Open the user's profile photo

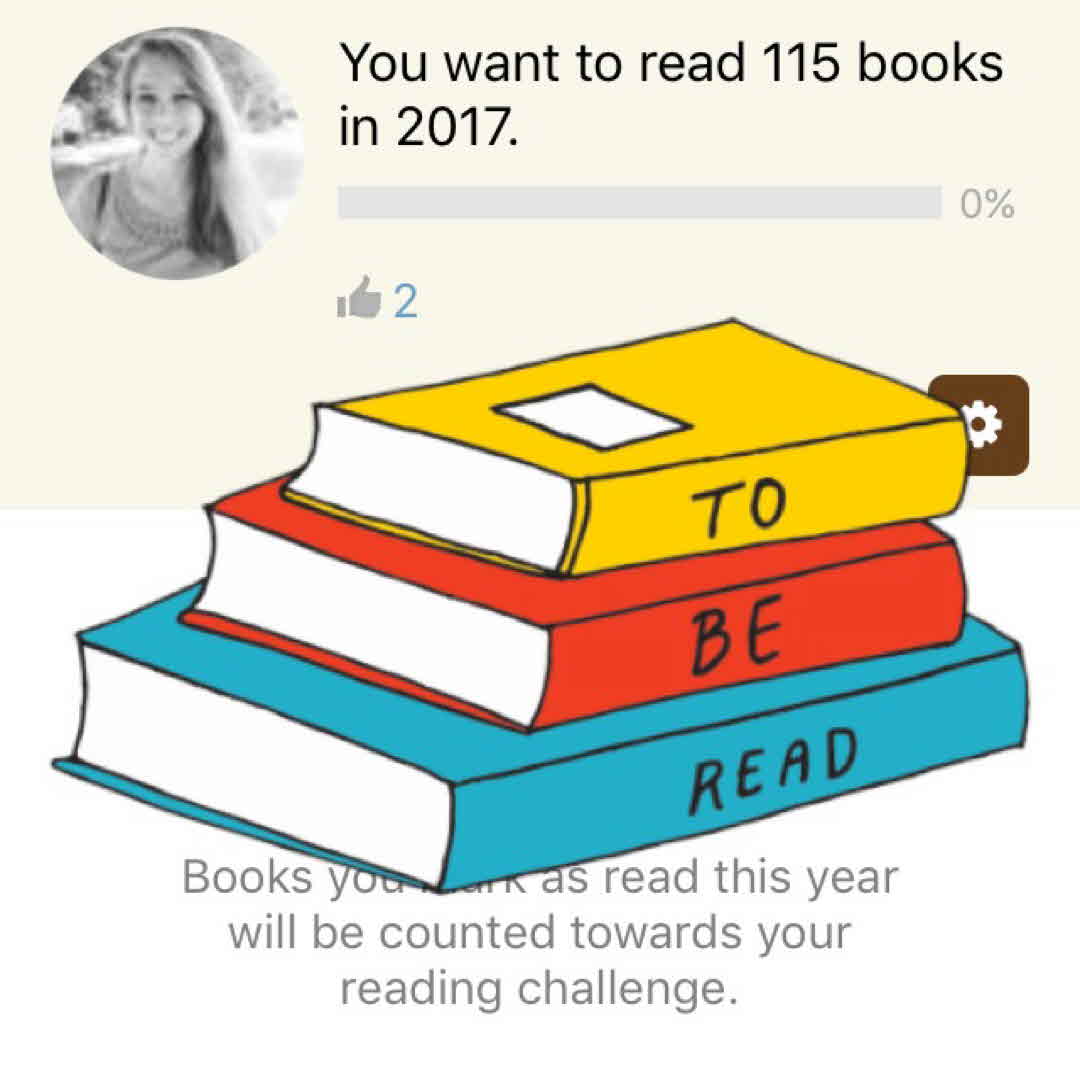[x=177, y=153]
